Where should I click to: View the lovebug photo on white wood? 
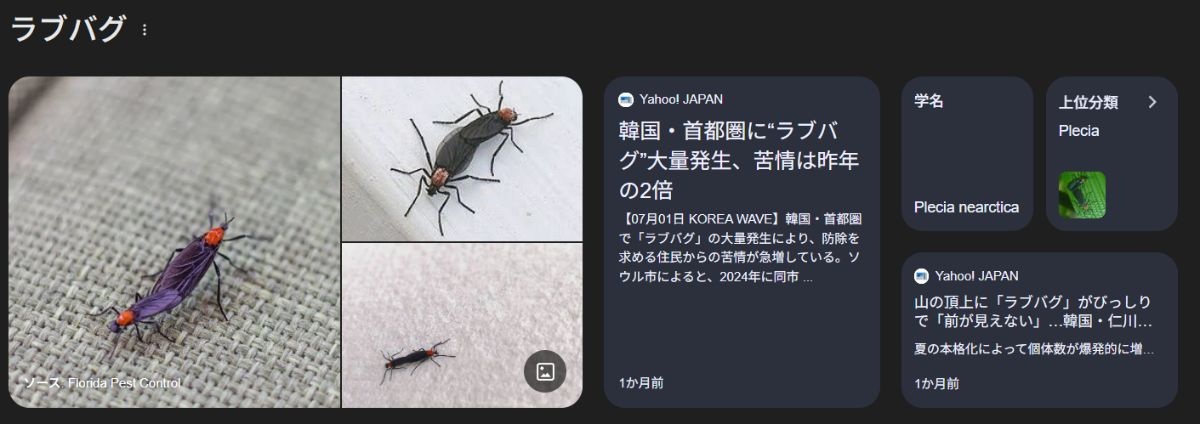(462, 158)
